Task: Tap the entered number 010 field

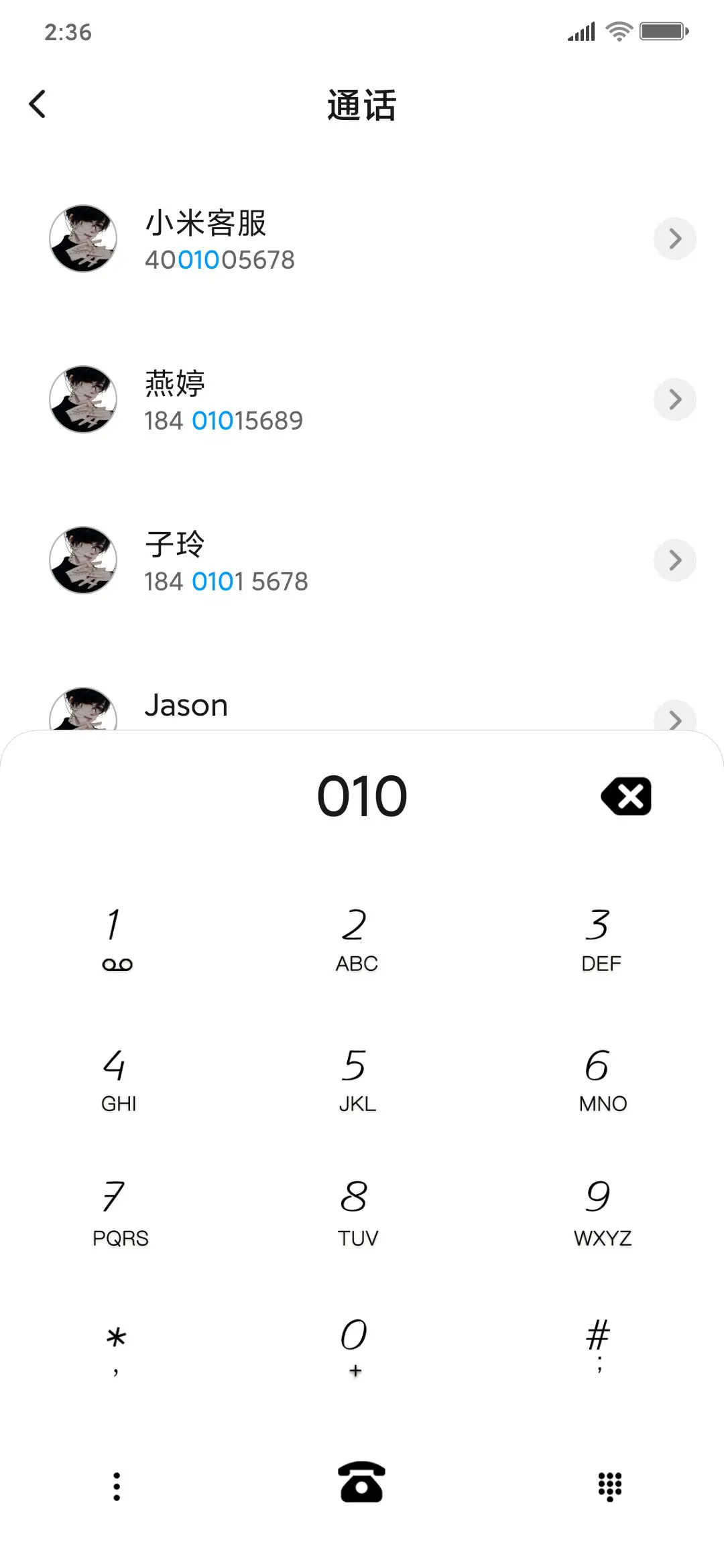Action: [362, 795]
